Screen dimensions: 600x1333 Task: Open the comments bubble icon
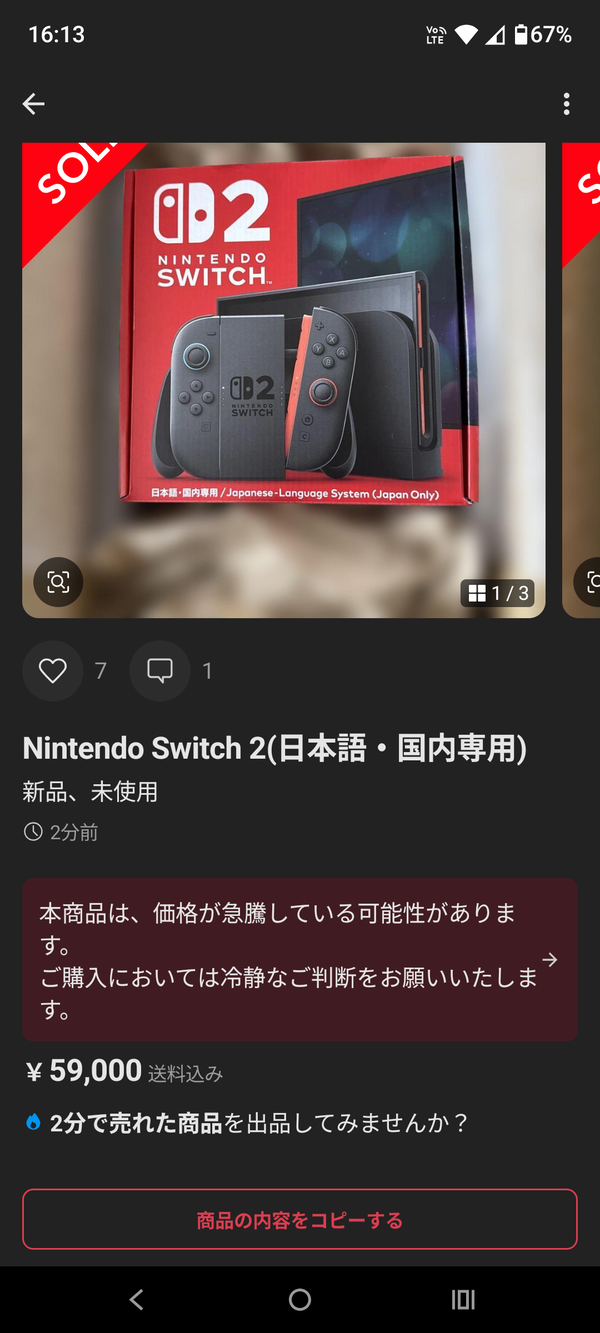tap(160, 670)
